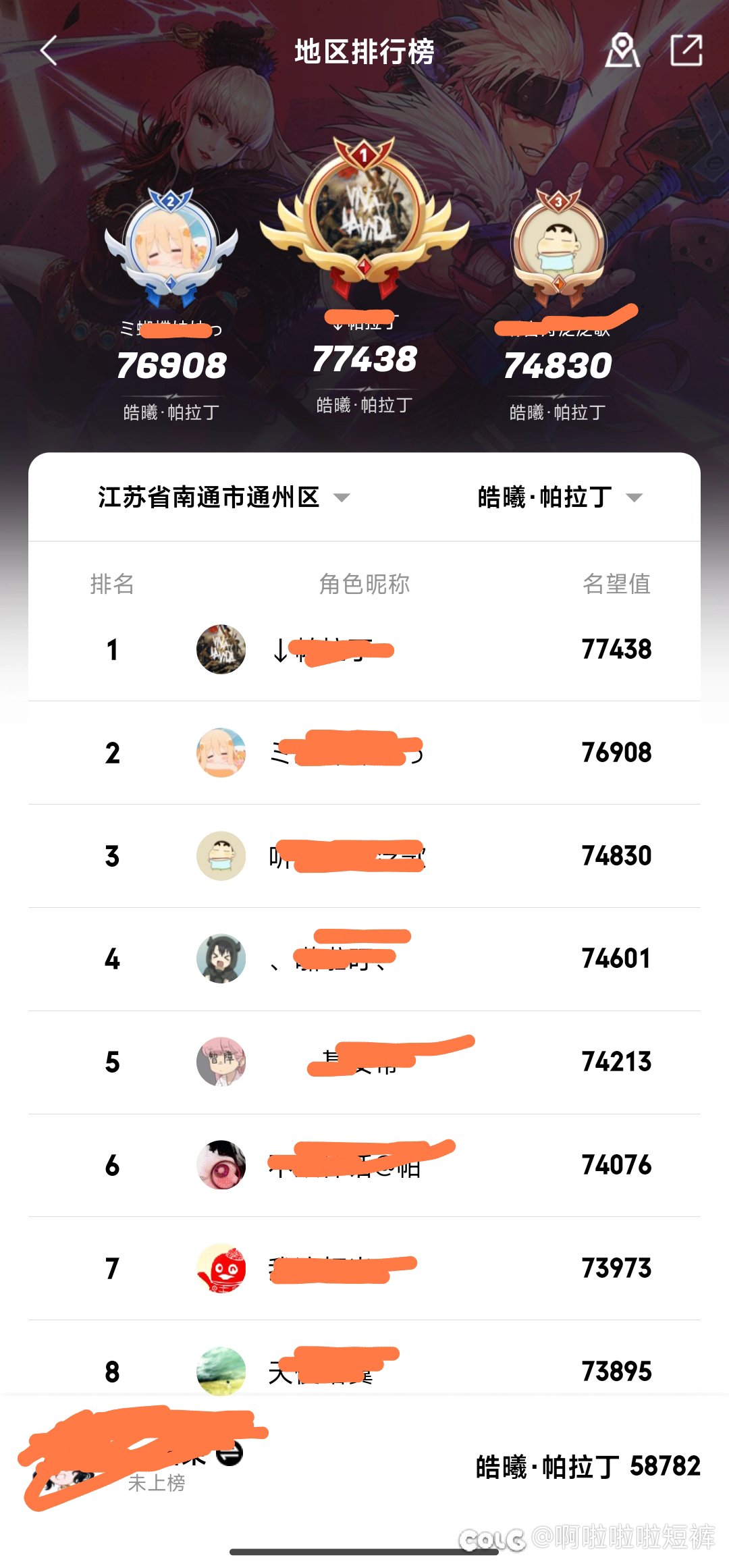Open the rank 2 player with 76908

click(364, 753)
